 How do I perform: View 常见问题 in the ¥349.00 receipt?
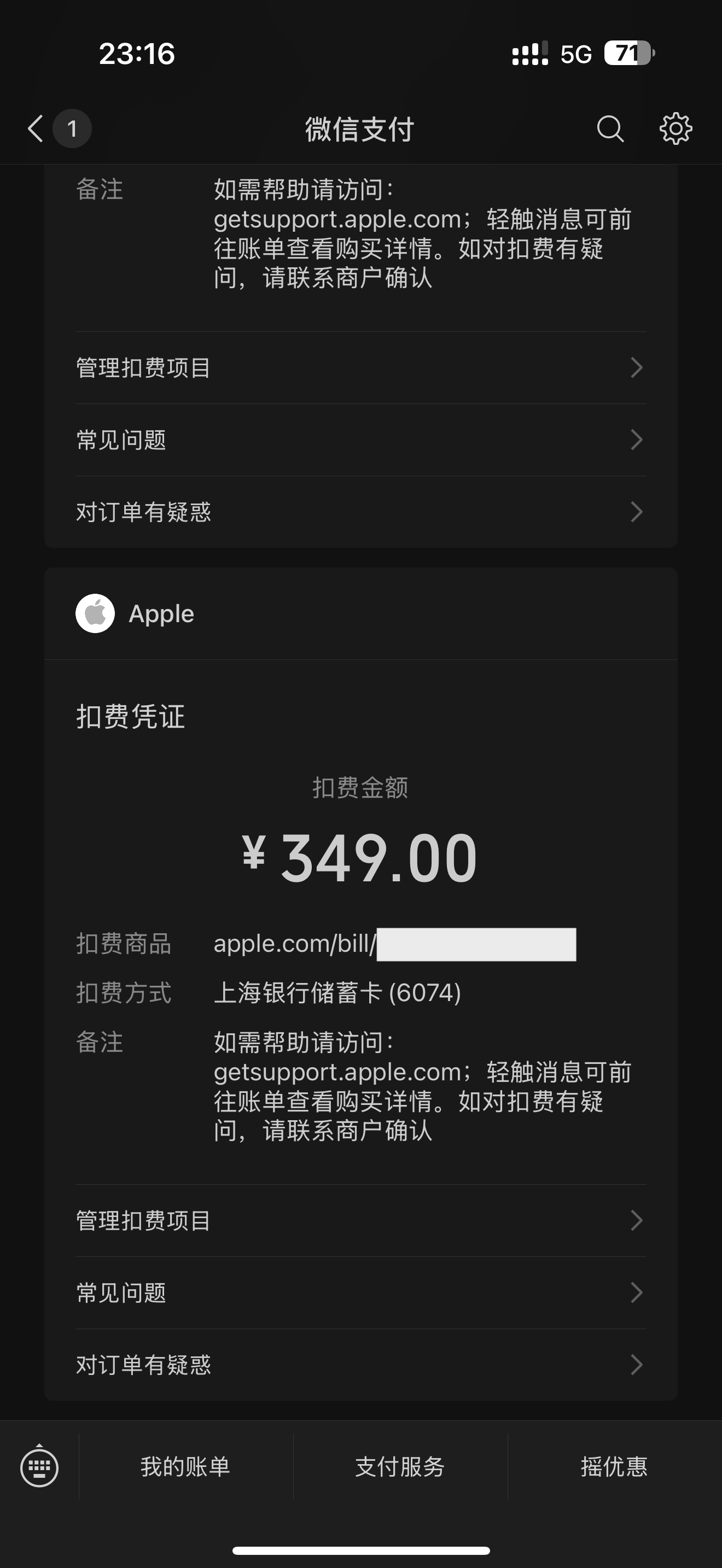pos(360,1292)
